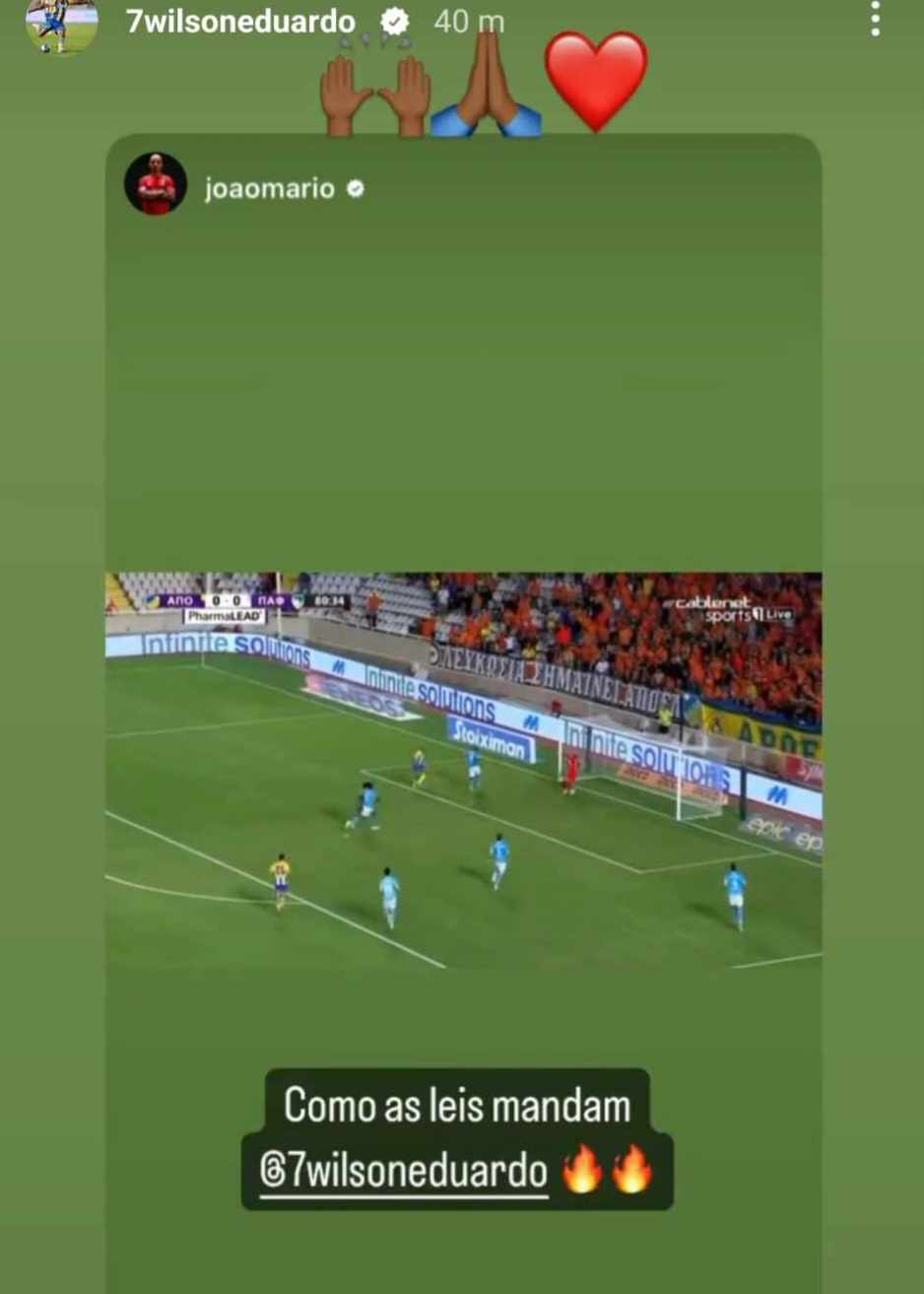Open joaomario's profile from the reshared story
Screen dimensions: 924x1294
[x=269, y=188]
